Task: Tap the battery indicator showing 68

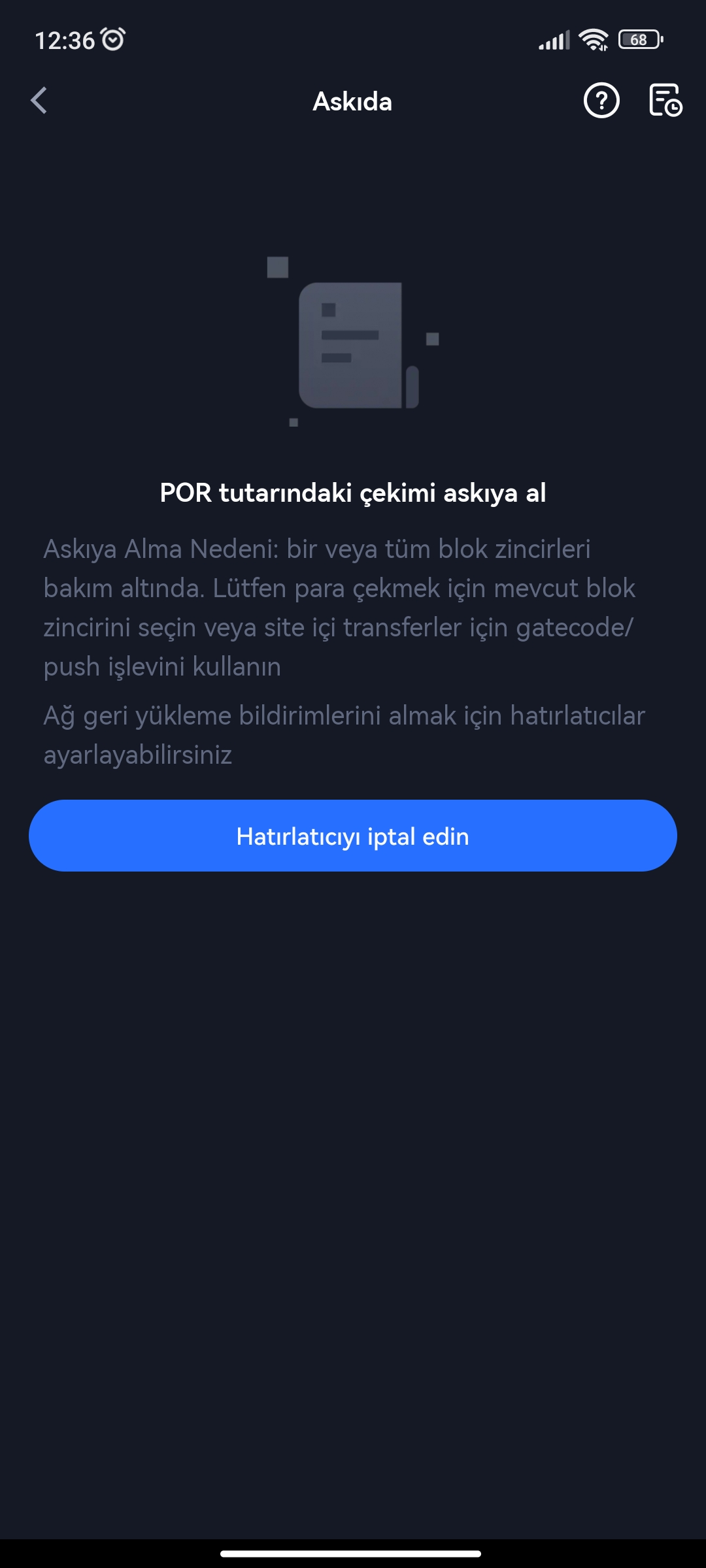Action: click(x=637, y=39)
